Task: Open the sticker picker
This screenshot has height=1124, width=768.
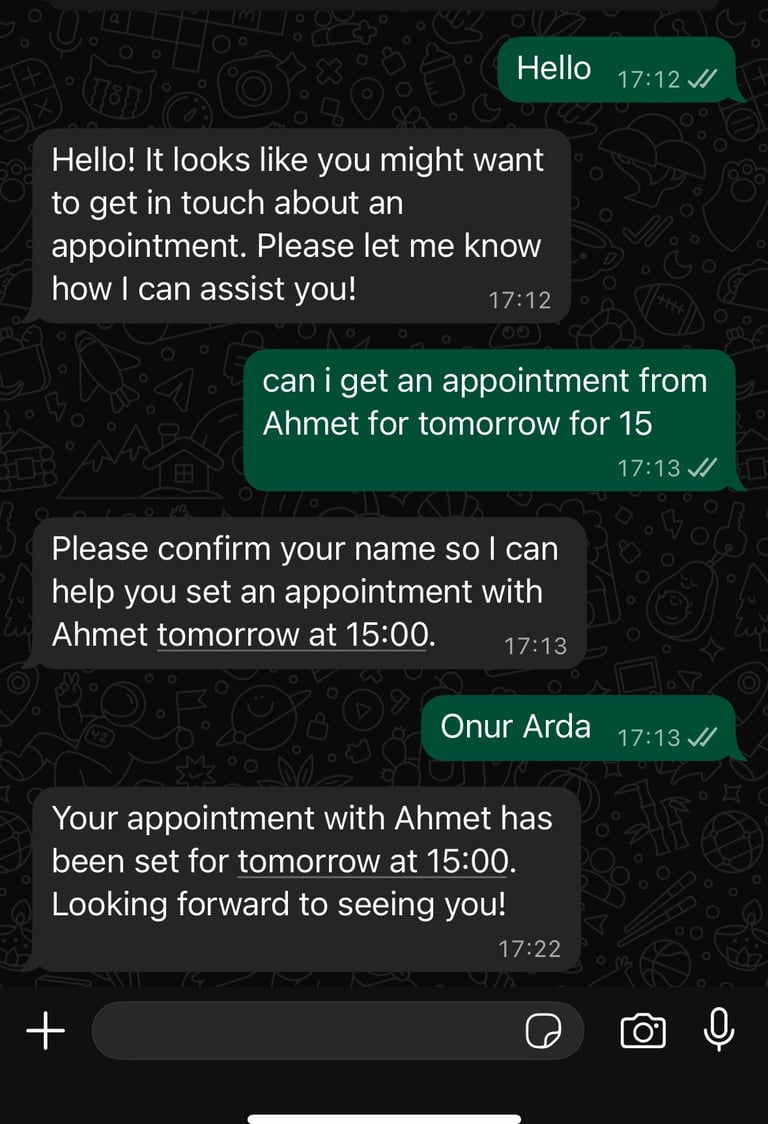Action: click(x=543, y=1030)
